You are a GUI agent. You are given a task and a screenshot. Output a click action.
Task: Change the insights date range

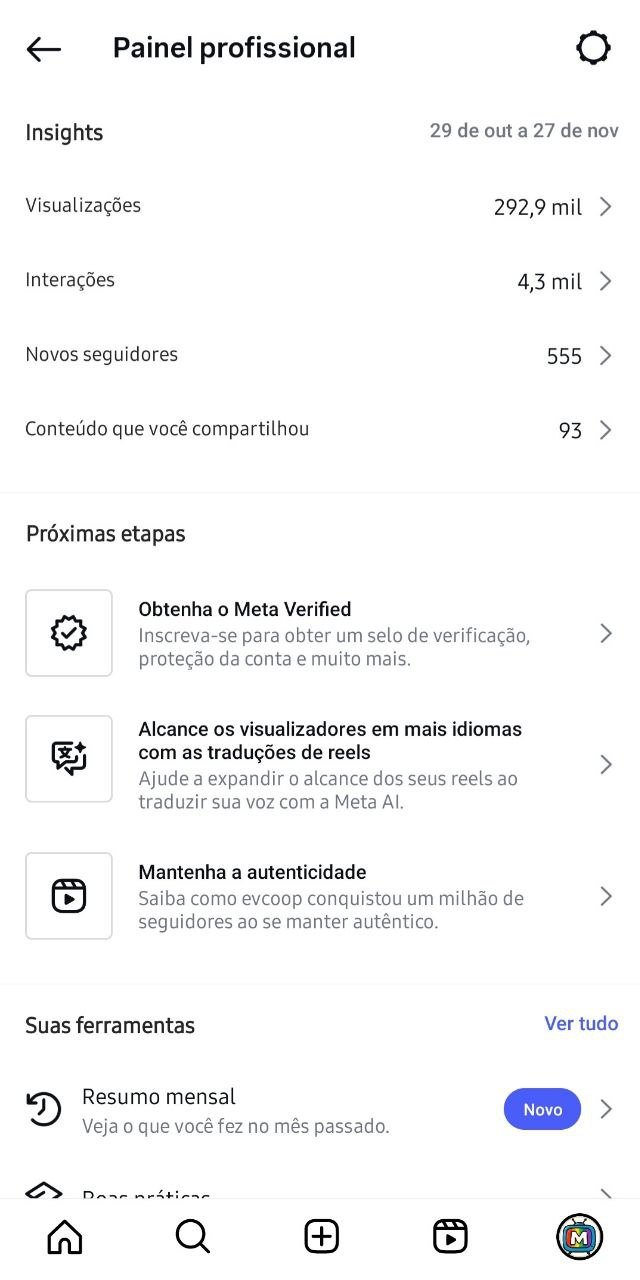(524, 131)
